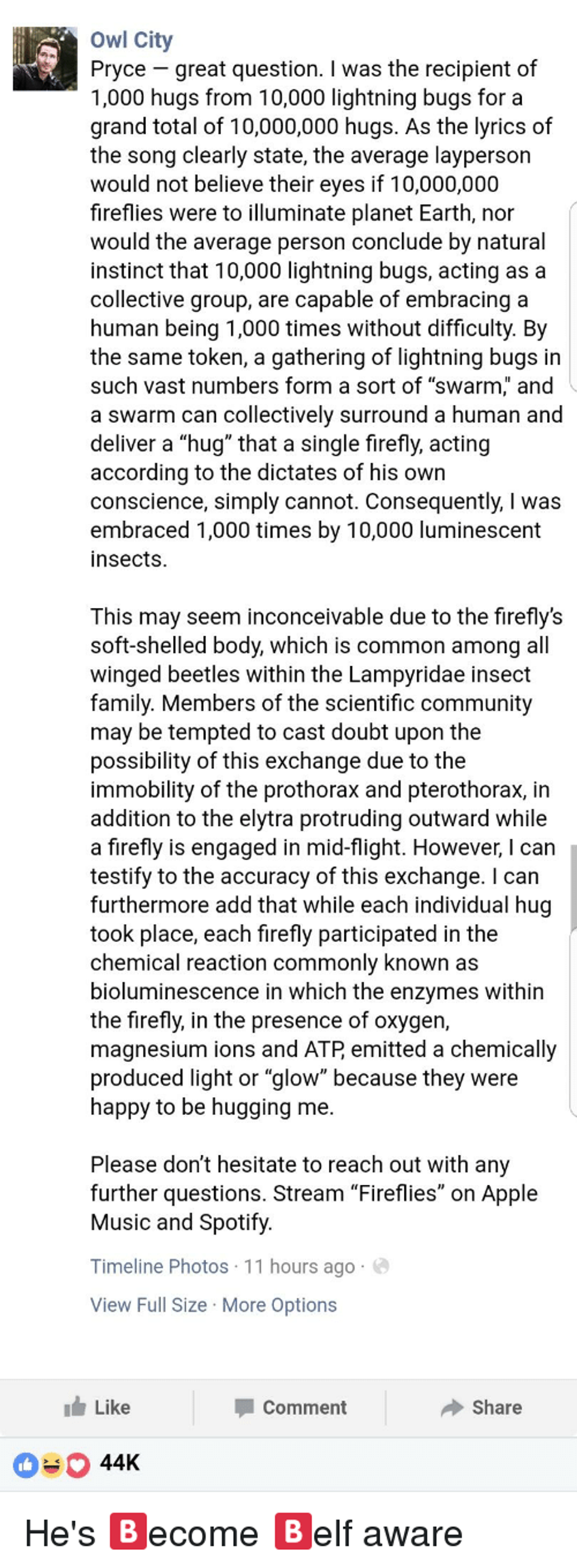Tap Owl City's profile picture
This screenshot has height=1568, width=577.
pyautogui.click(x=45, y=59)
